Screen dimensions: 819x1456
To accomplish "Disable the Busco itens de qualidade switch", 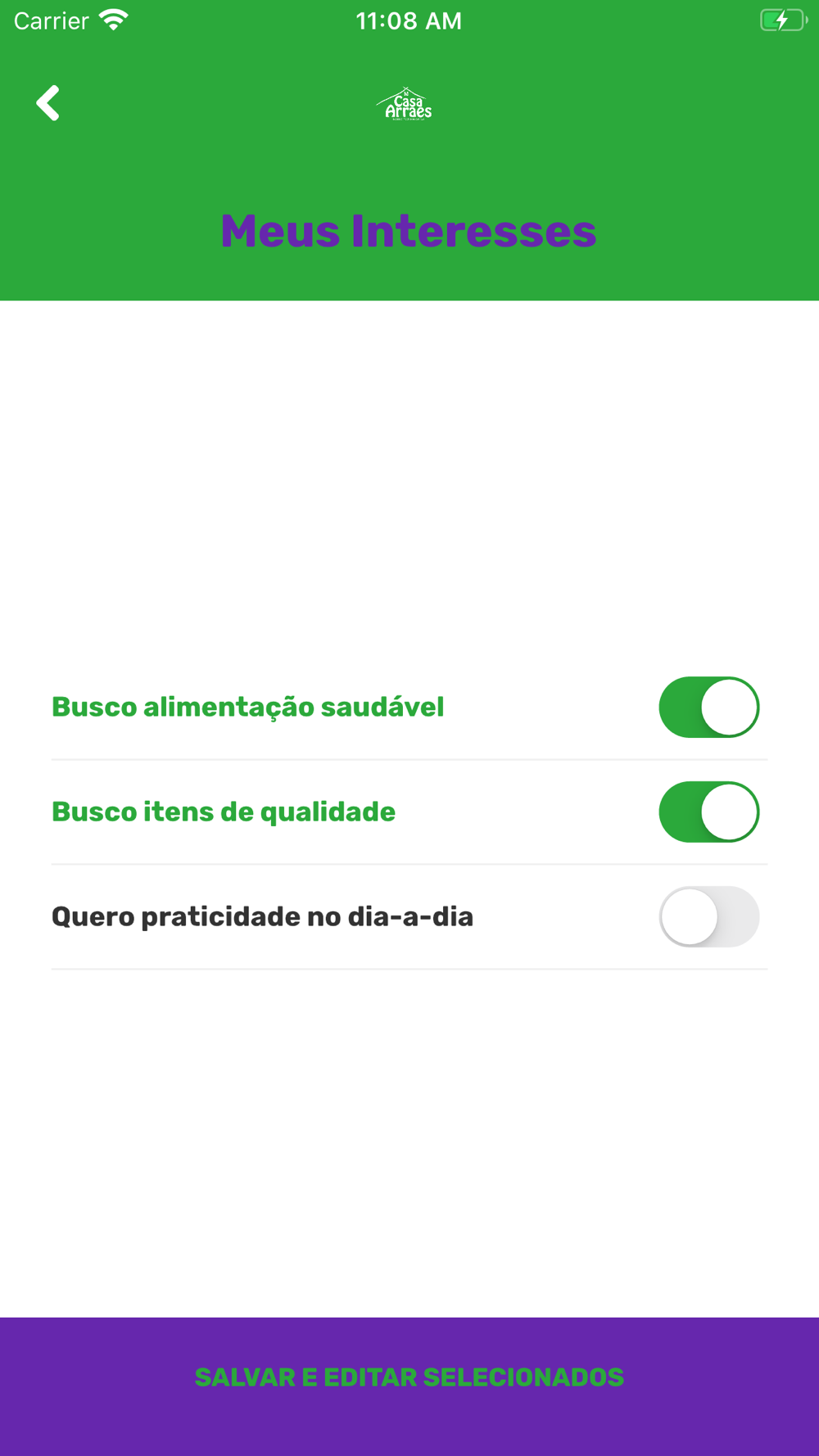I will pos(708,812).
